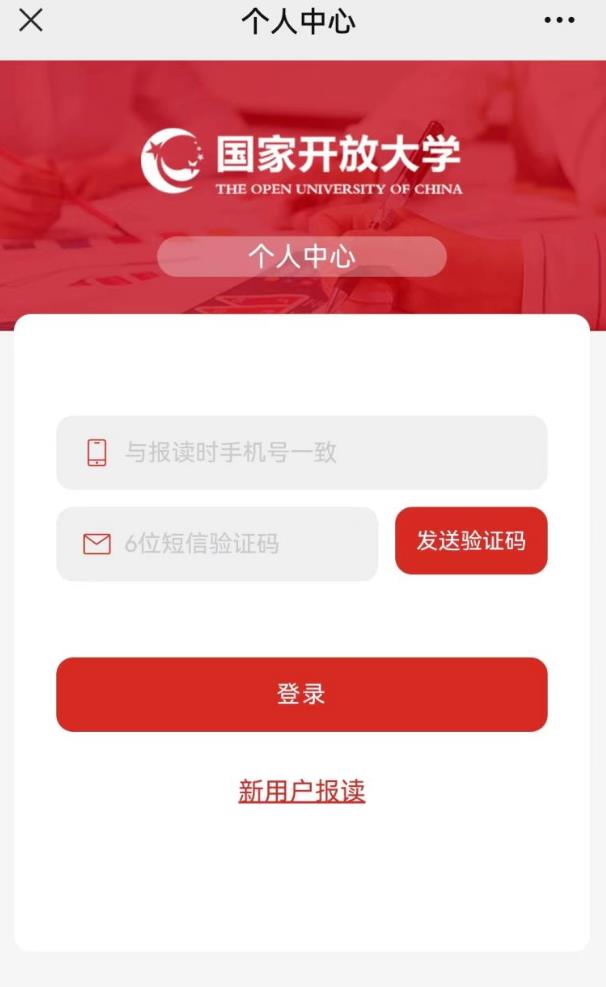The image size is (606, 987).
Task: Tap the 登录 button
Action: click(x=301, y=694)
